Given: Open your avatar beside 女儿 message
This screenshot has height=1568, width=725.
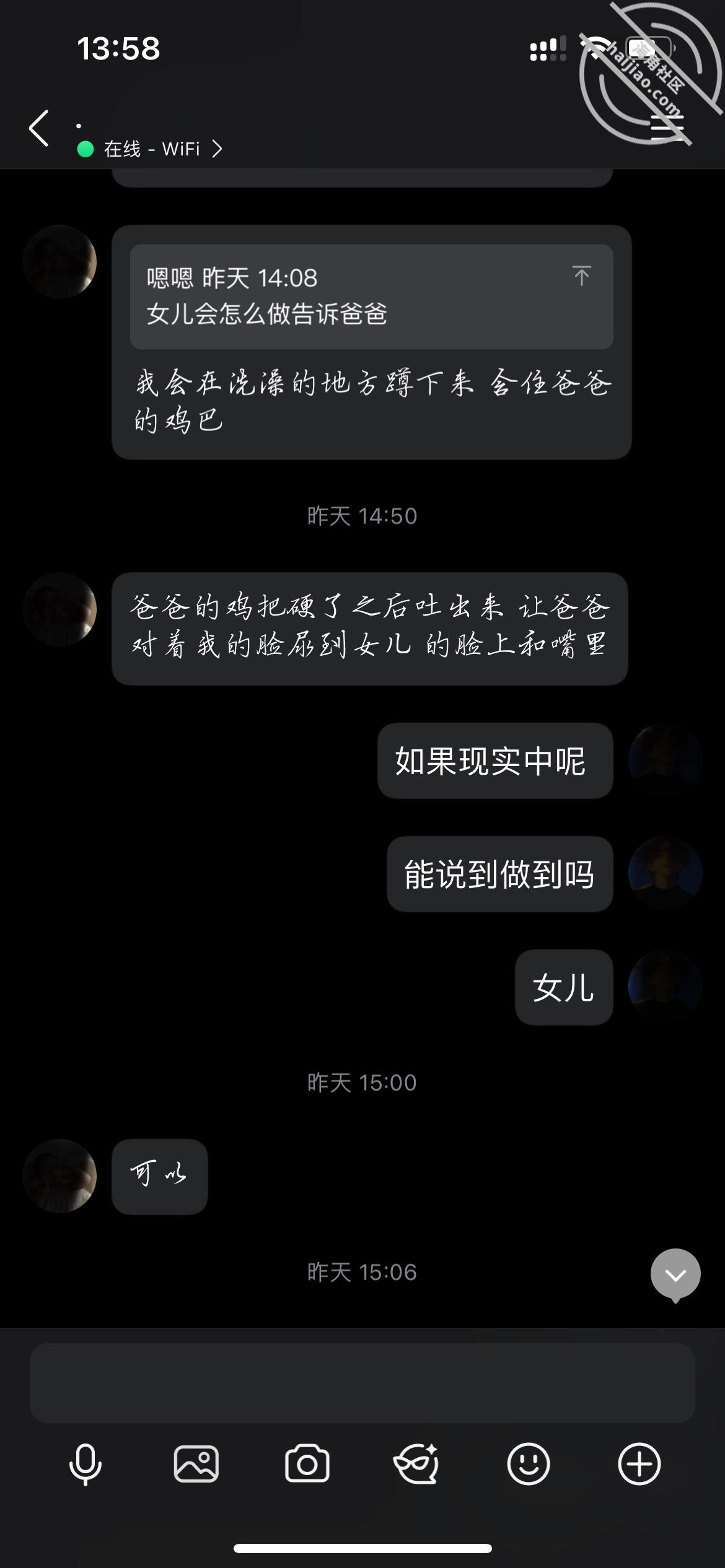Looking at the screenshot, I should (x=666, y=987).
